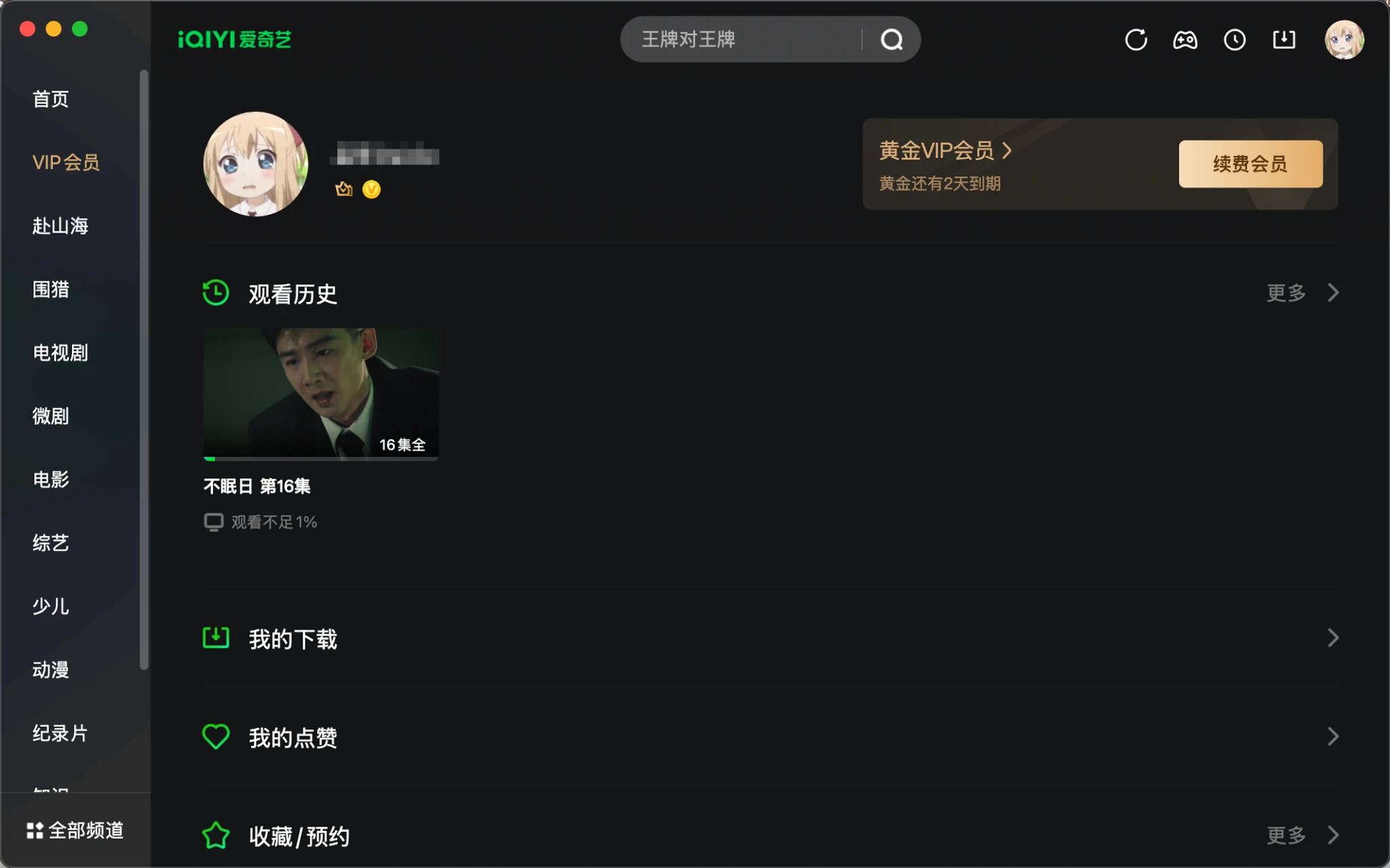Viewport: 1390px width, 868px height.
Task: Select 动漫 channel in the sidebar
Action: coord(51,669)
